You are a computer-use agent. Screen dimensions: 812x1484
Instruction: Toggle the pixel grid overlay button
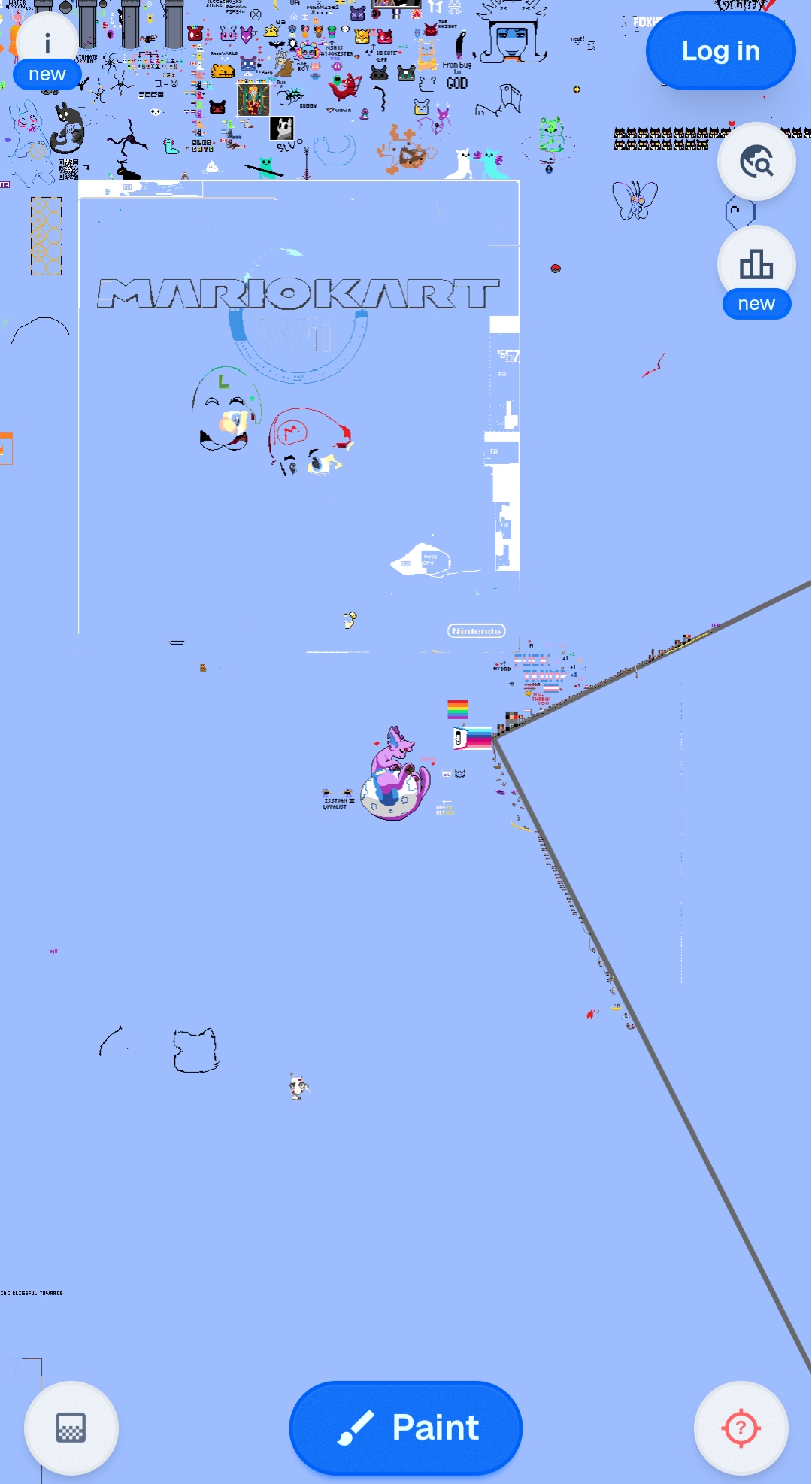point(71,1427)
